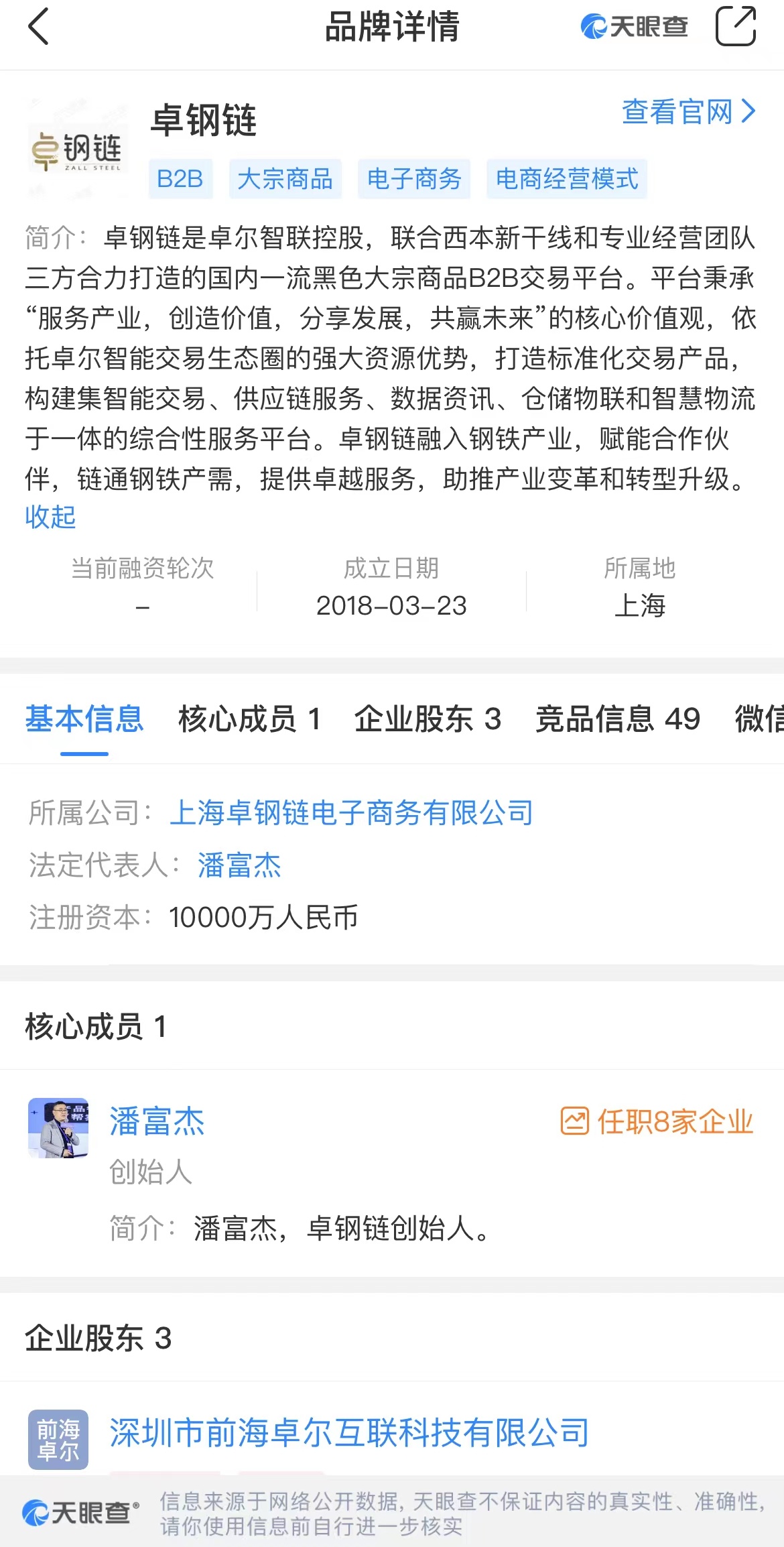The width and height of the screenshot is (784, 1547).
Task: Switch to the 企业股东 tab
Action: (428, 719)
